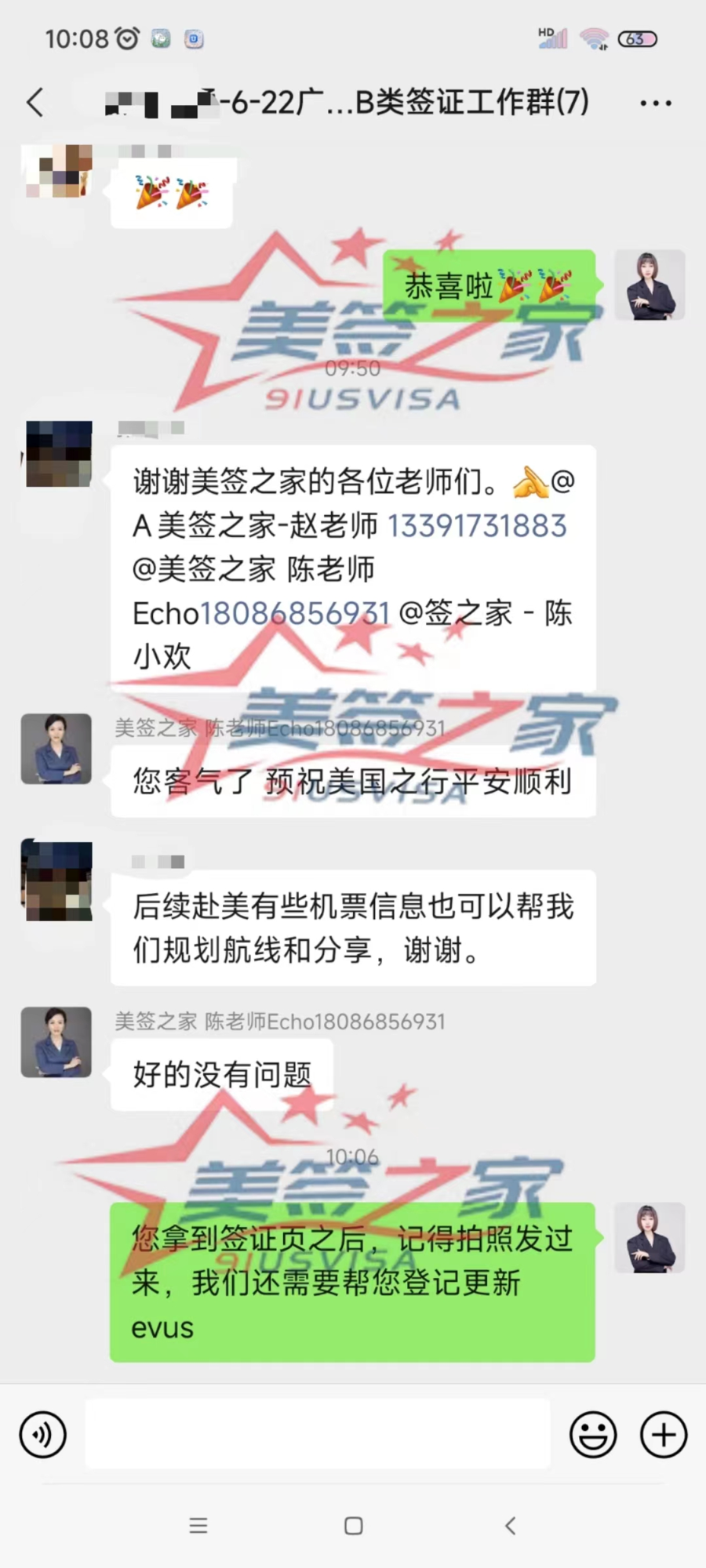Open the group chat overflow menu

pos(655,103)
